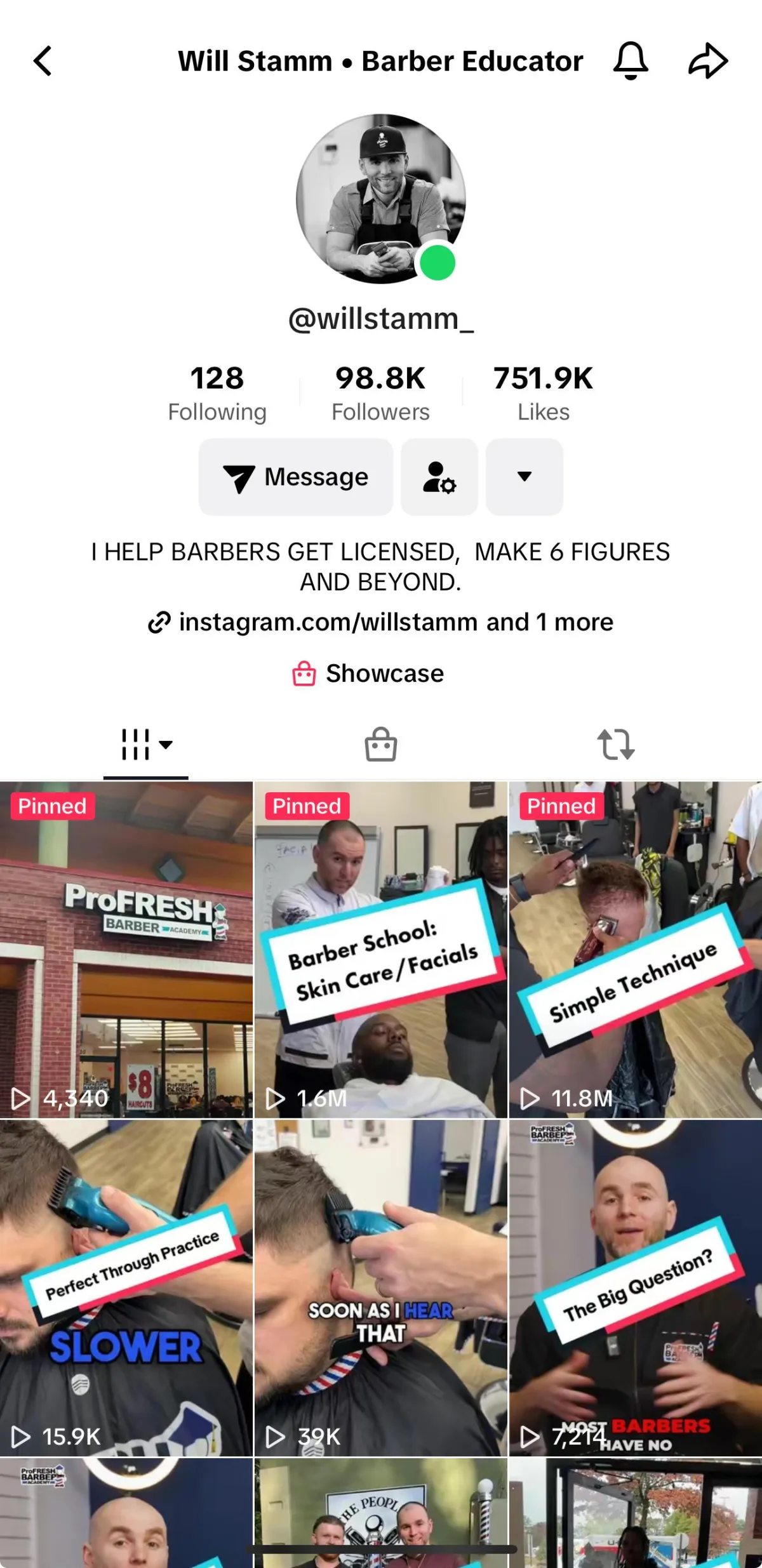The height and width of the screenshot is (1568, 762).
Task: Expand the suggested accounts dropdown arrow
Action: click(524, 477)
